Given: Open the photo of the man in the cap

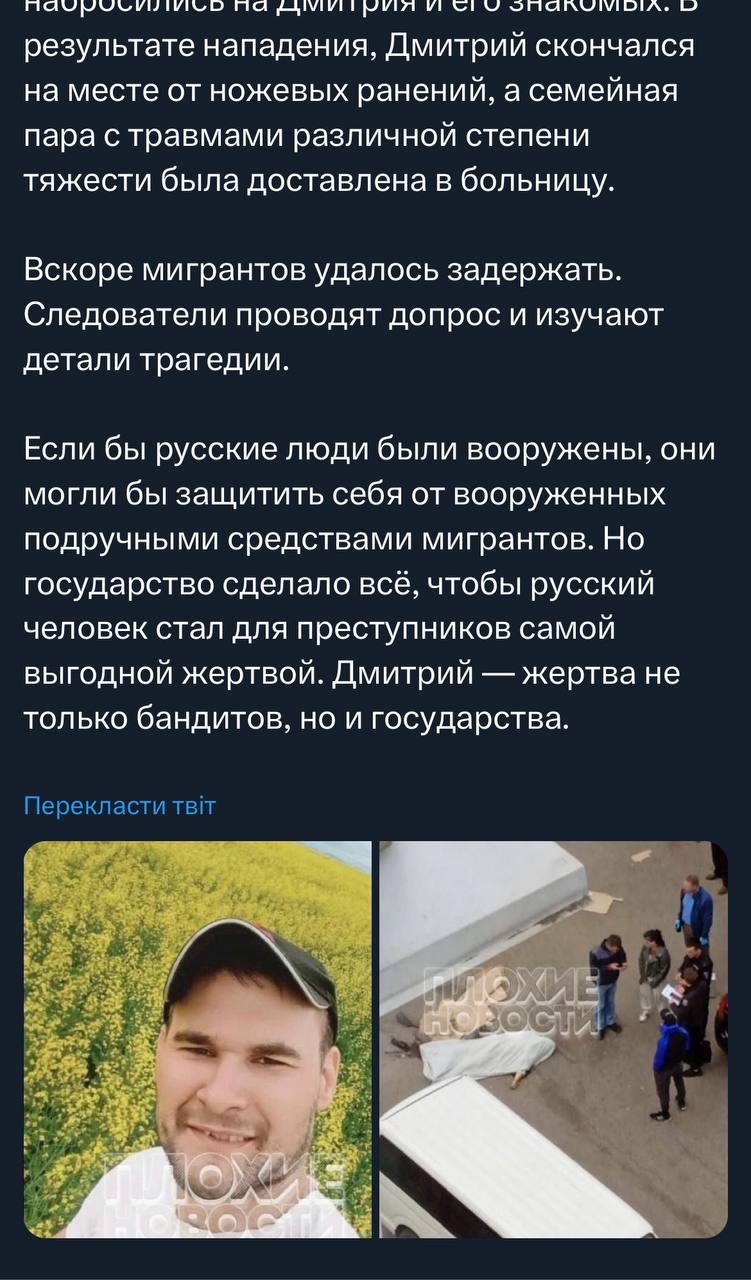Looking at the screenshot, I should pos(197,1039).
